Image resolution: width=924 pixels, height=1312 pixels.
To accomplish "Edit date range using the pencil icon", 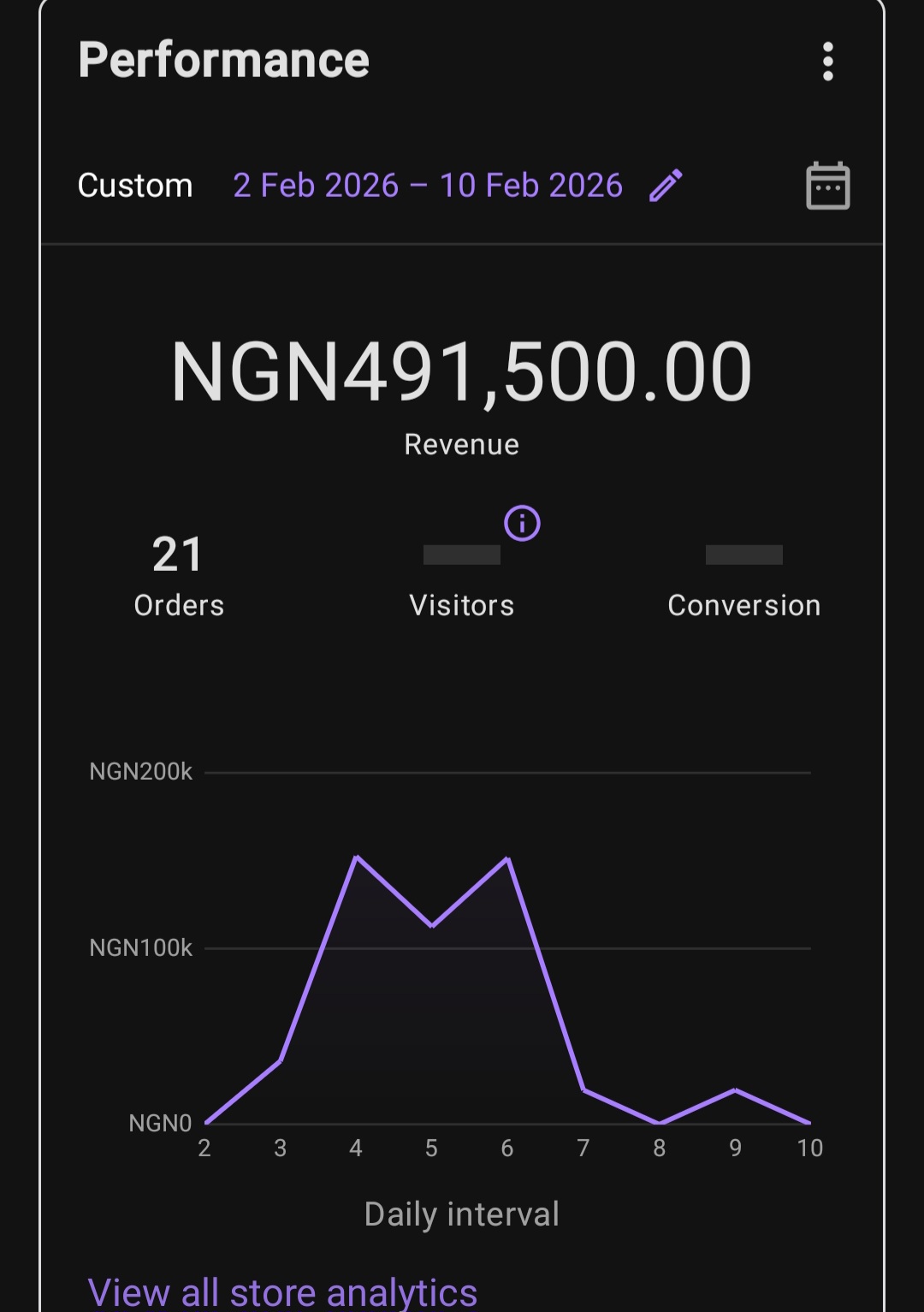I will [x=666, y=183].
